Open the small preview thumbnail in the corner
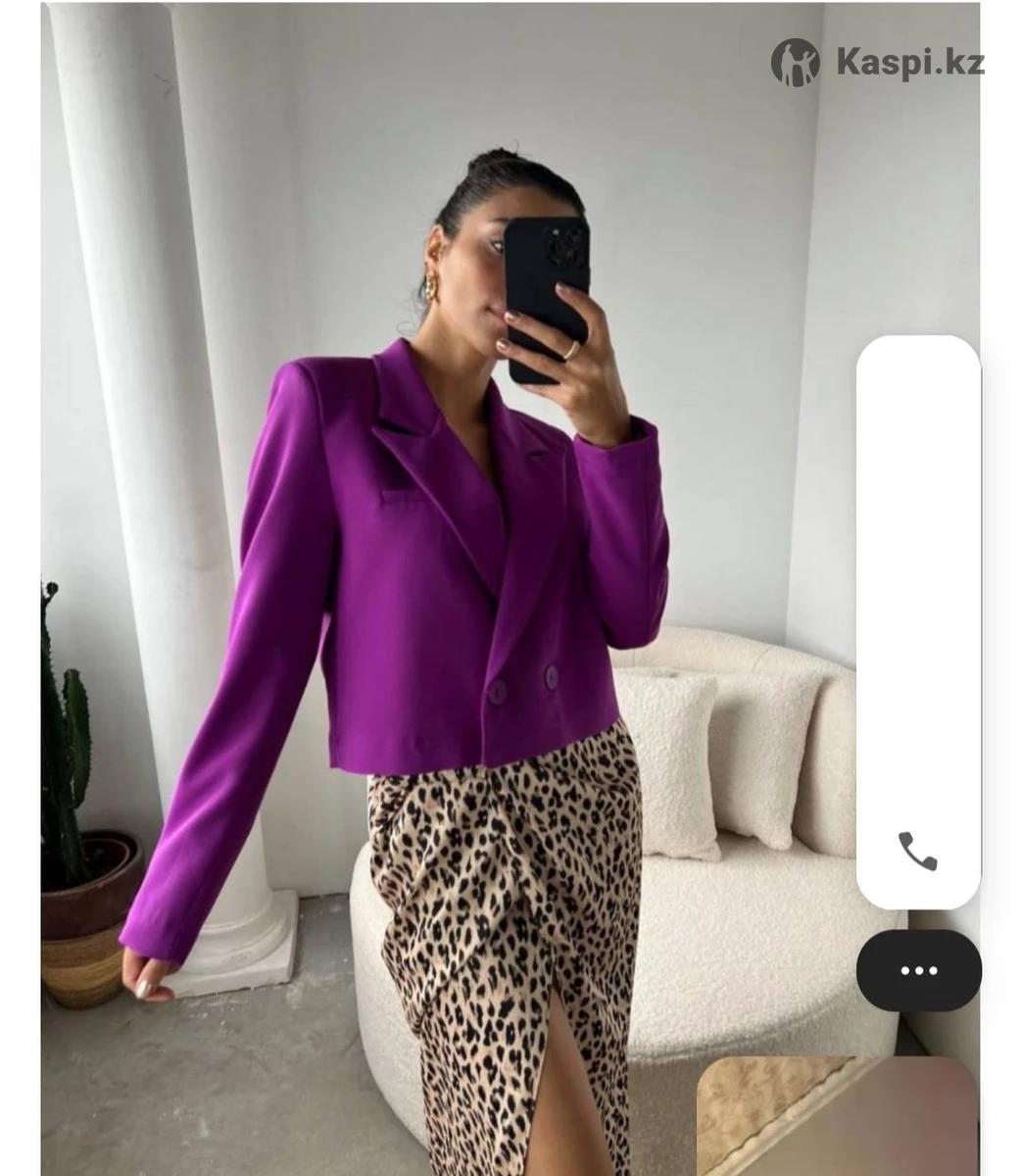This screenshot has width=1020, height=1176. tap(838, 1115)
